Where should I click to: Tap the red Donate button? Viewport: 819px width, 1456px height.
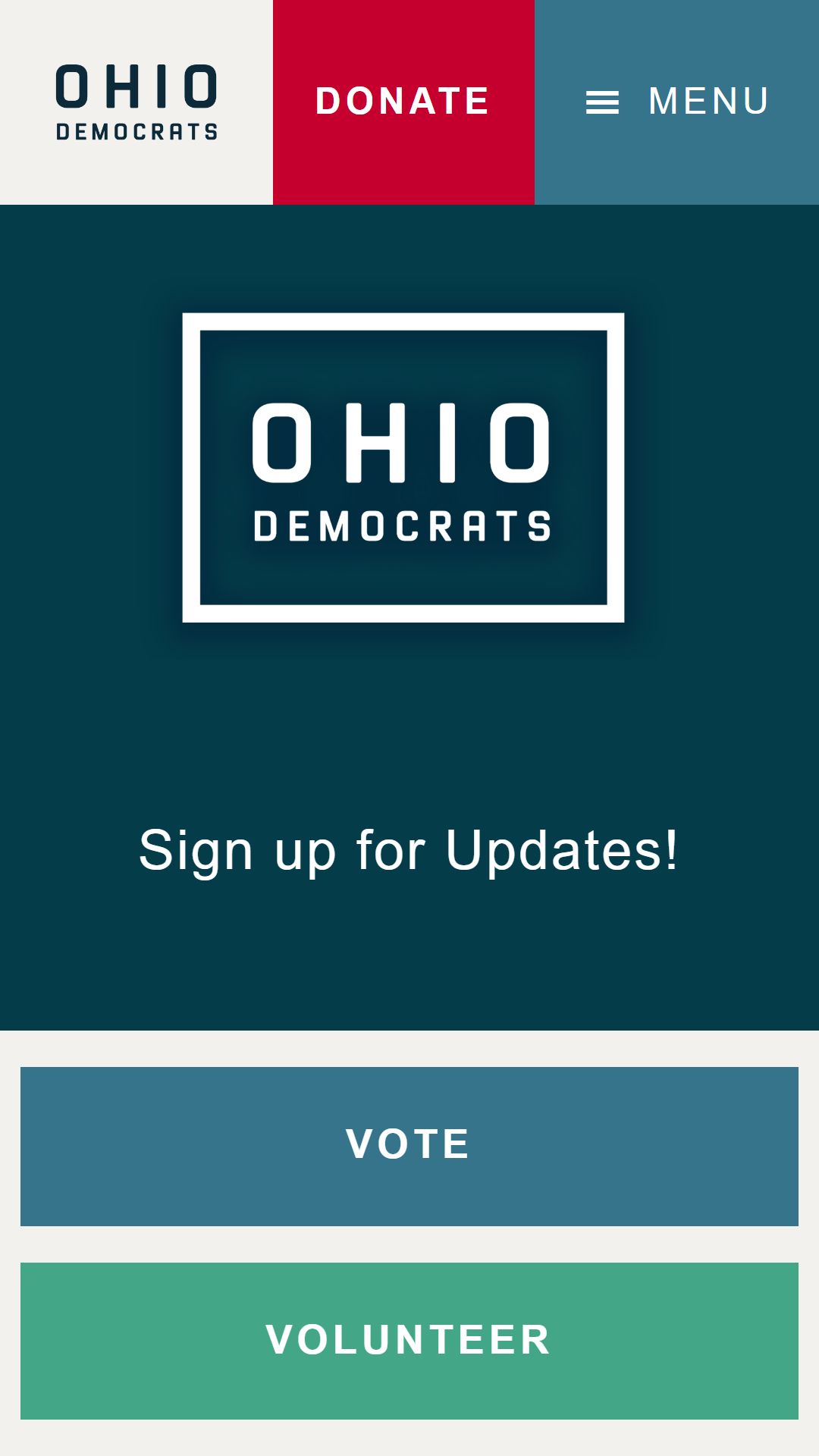pyautogui.click(x=403, y=102)
